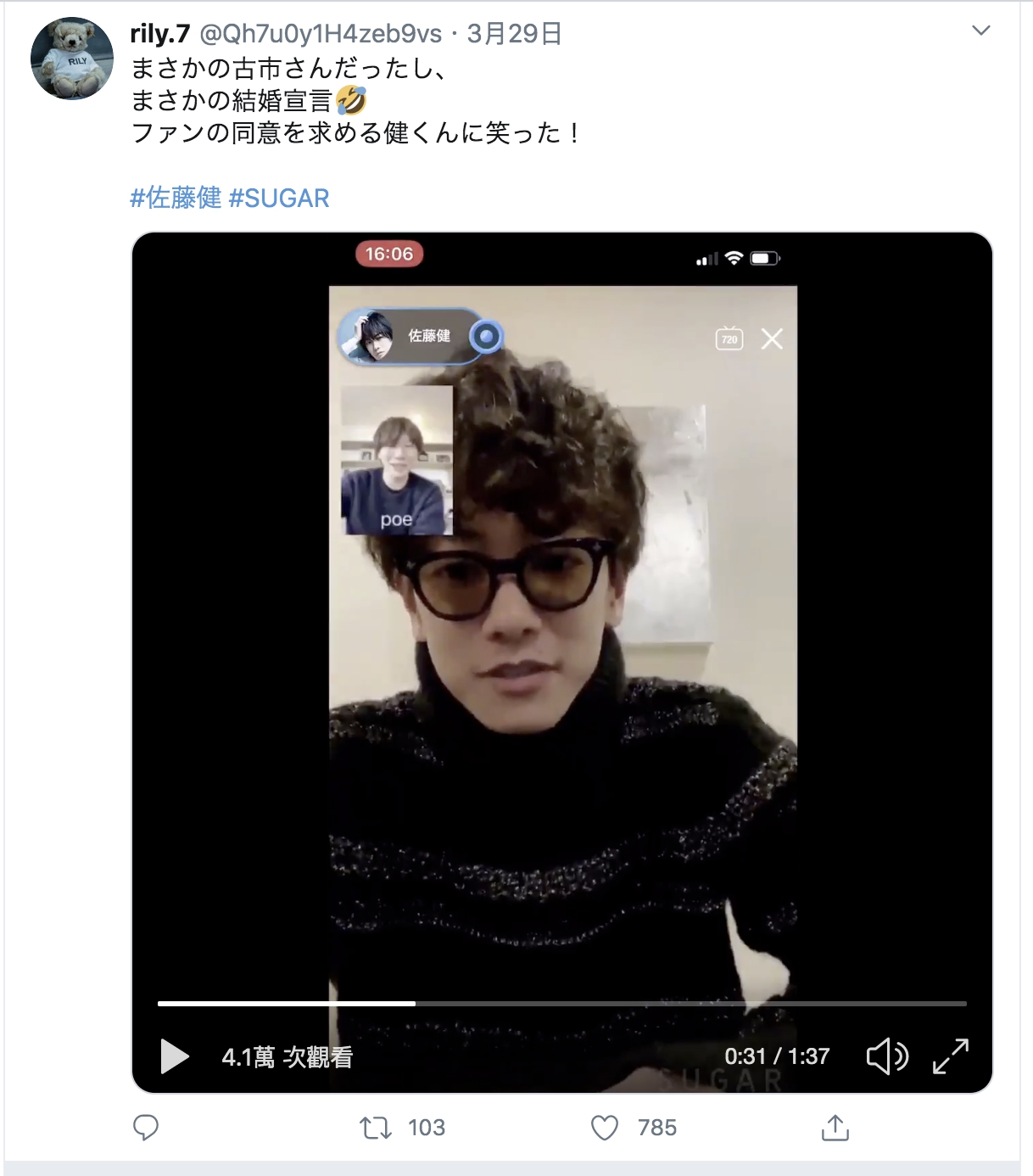The height and width of the screenshot is (1176, 1033).
Task: Mute the video sound
Action: [887, 1056]
